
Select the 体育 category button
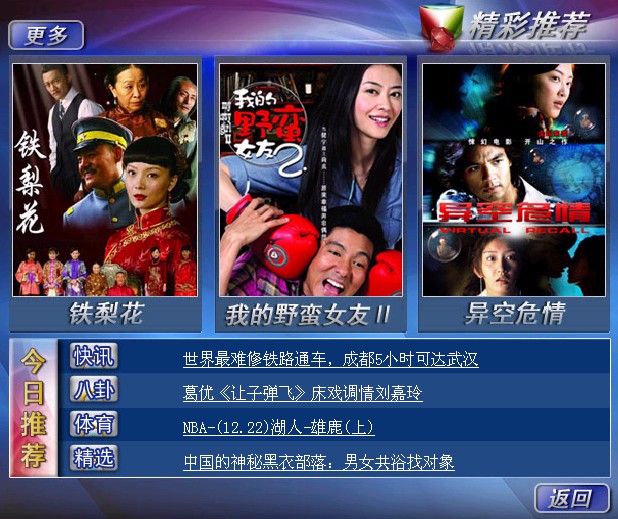(x=94, y=424)
